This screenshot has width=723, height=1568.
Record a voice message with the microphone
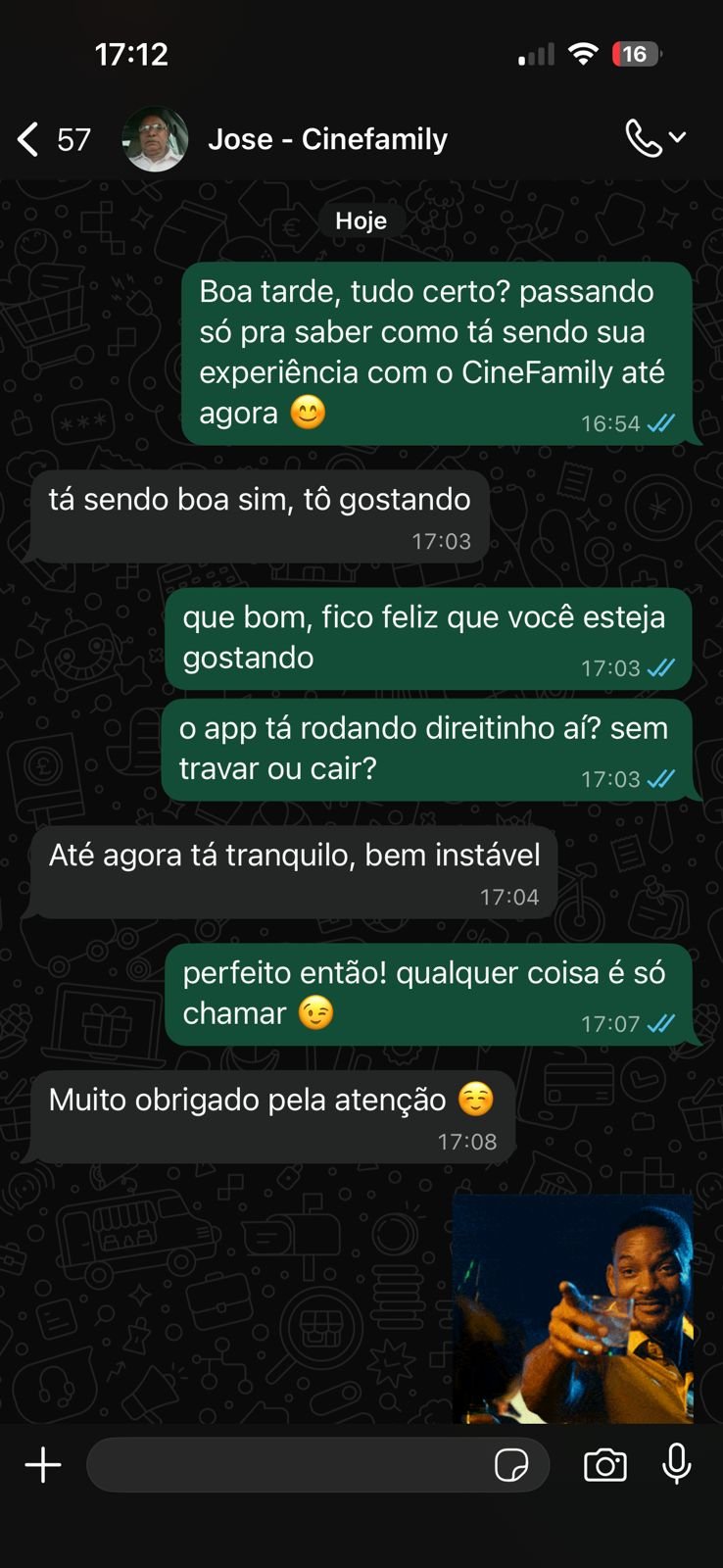click(x=677, y=1465)
